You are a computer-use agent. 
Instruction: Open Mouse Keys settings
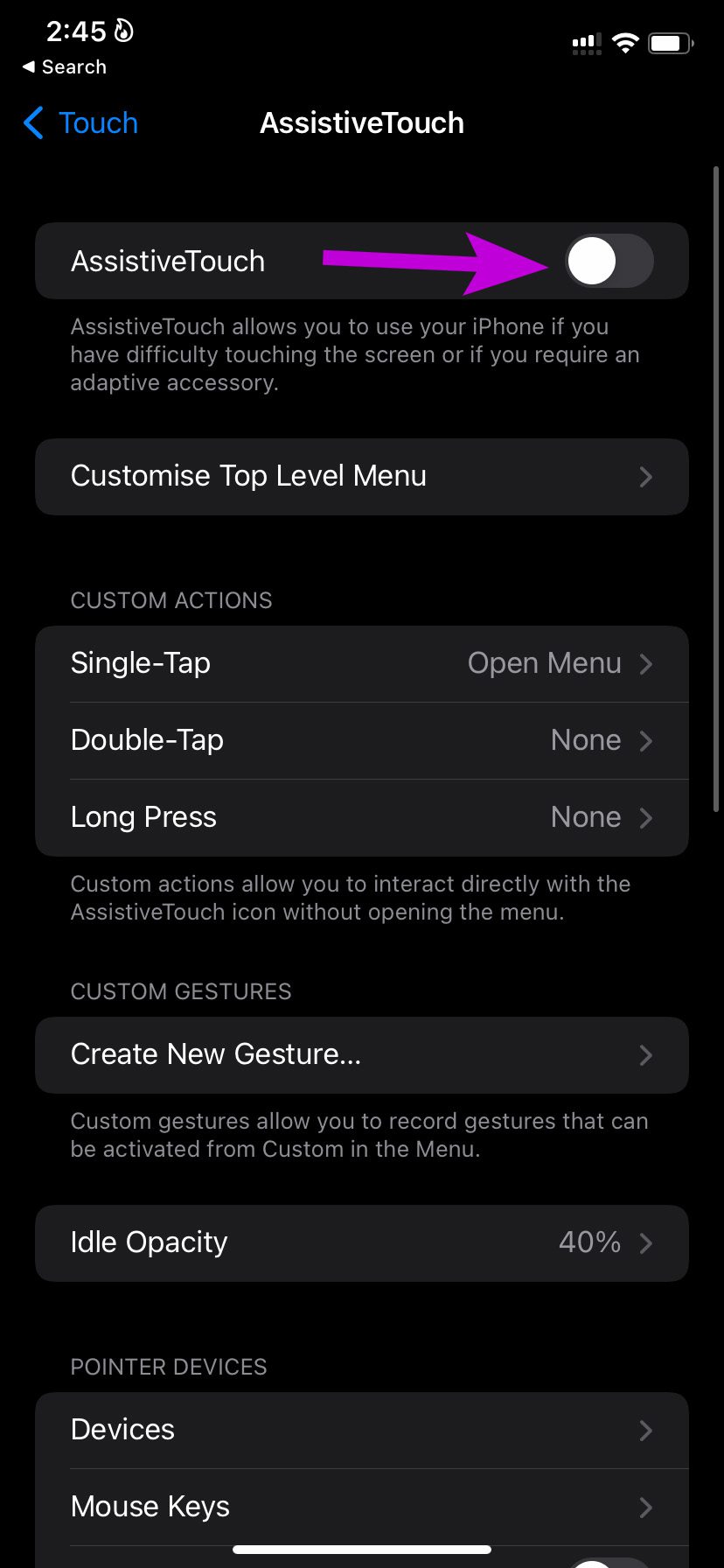click(x=362, y=1506)
